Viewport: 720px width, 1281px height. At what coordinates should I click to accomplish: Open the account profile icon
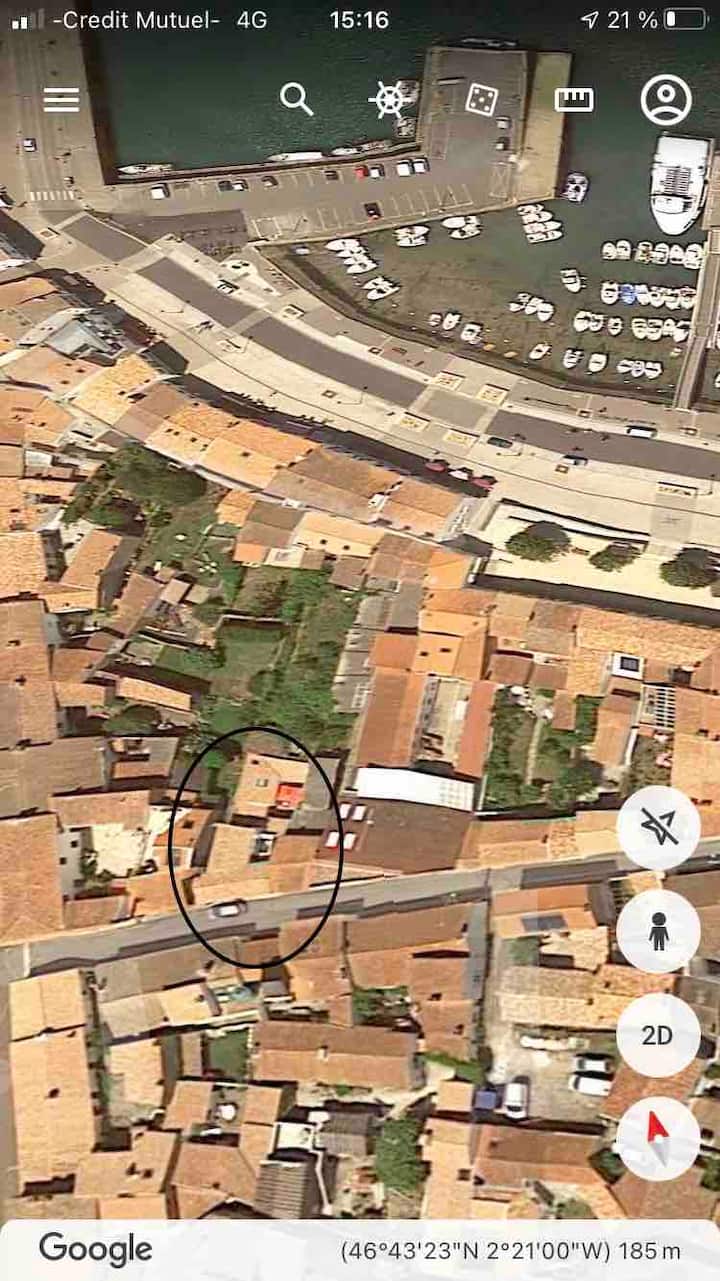[666, 100]
